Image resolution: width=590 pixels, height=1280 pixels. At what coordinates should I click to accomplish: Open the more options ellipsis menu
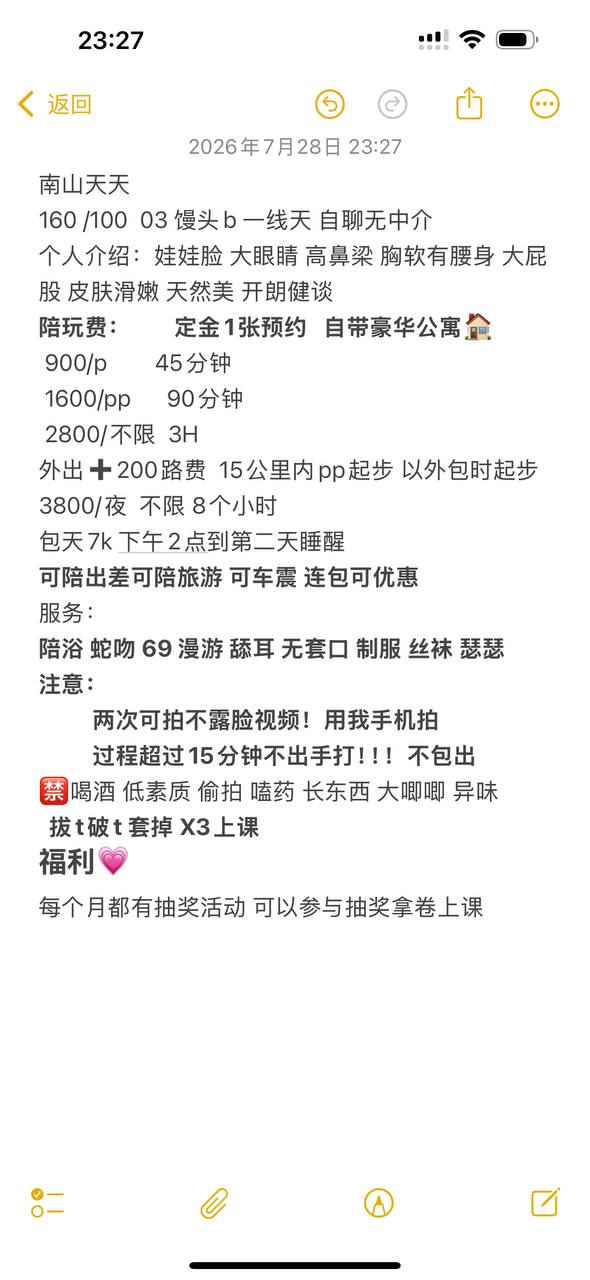click(545, 104)
